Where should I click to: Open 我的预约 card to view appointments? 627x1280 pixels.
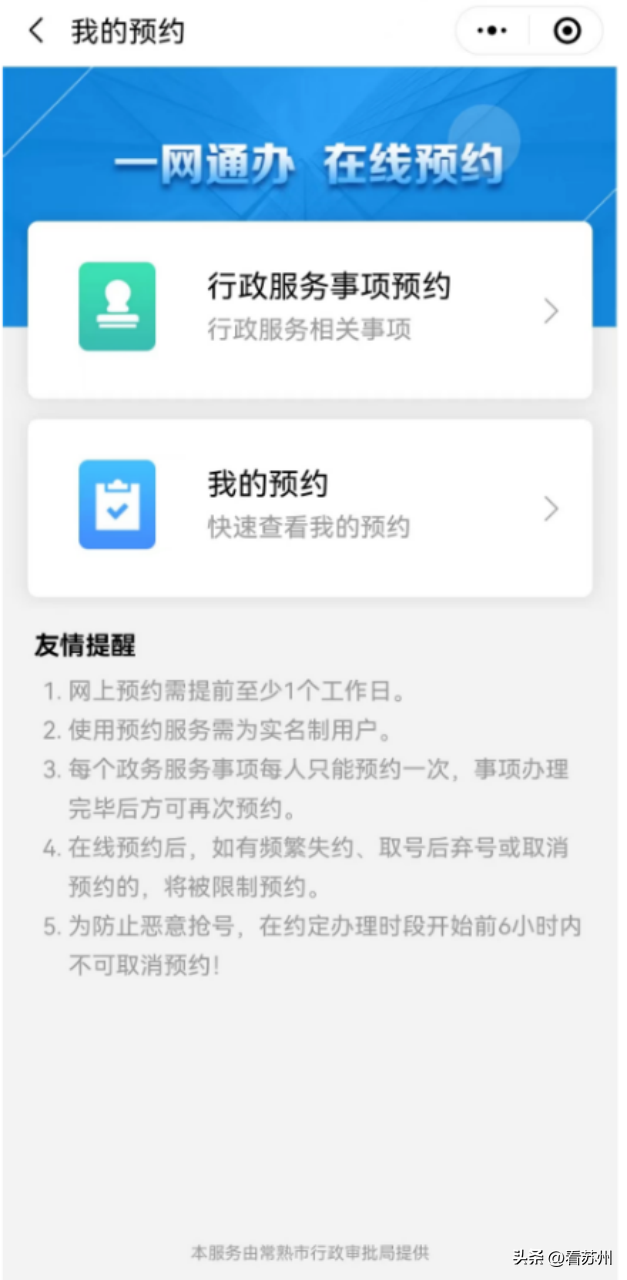pos(310,508)
